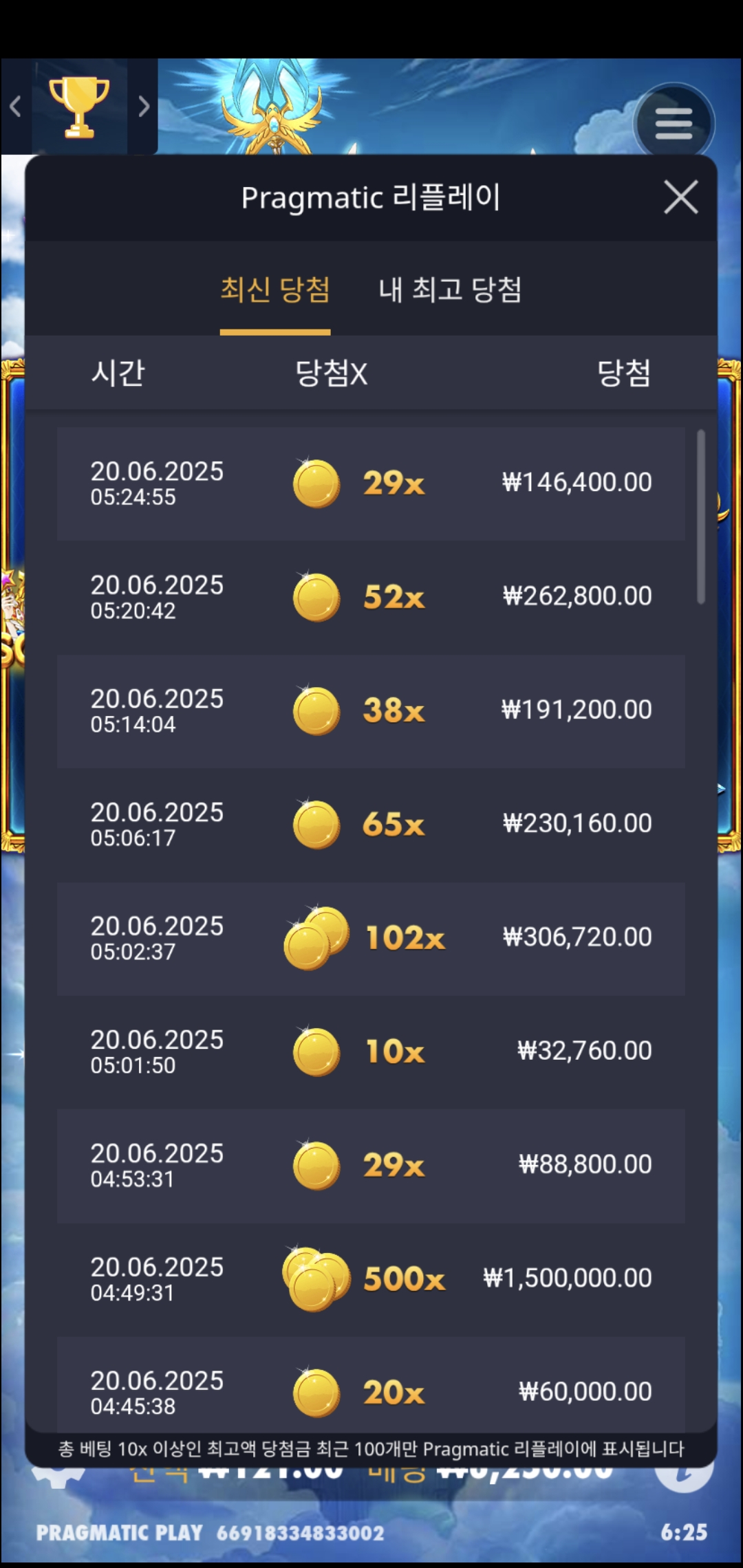Open the trophy tournament panel
The height and width of the screenshot is (1568, 743).
tap(79, 107)
